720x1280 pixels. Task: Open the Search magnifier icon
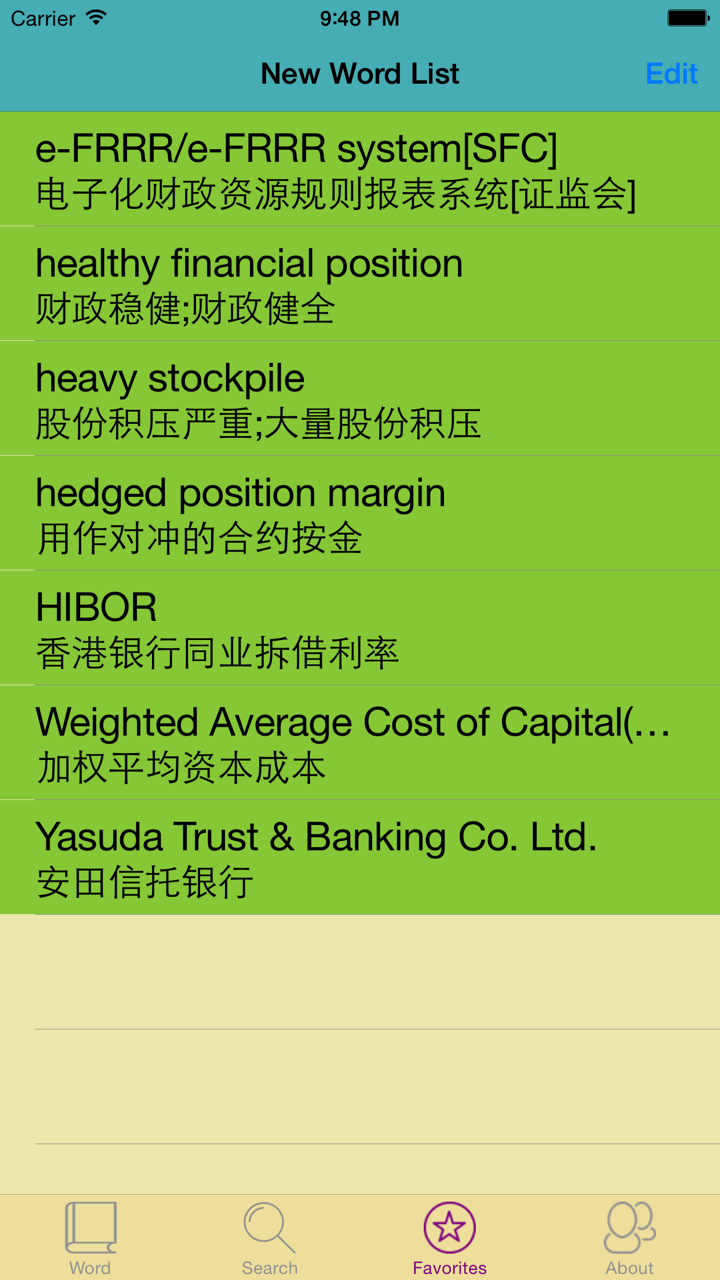click(269, 1225)
